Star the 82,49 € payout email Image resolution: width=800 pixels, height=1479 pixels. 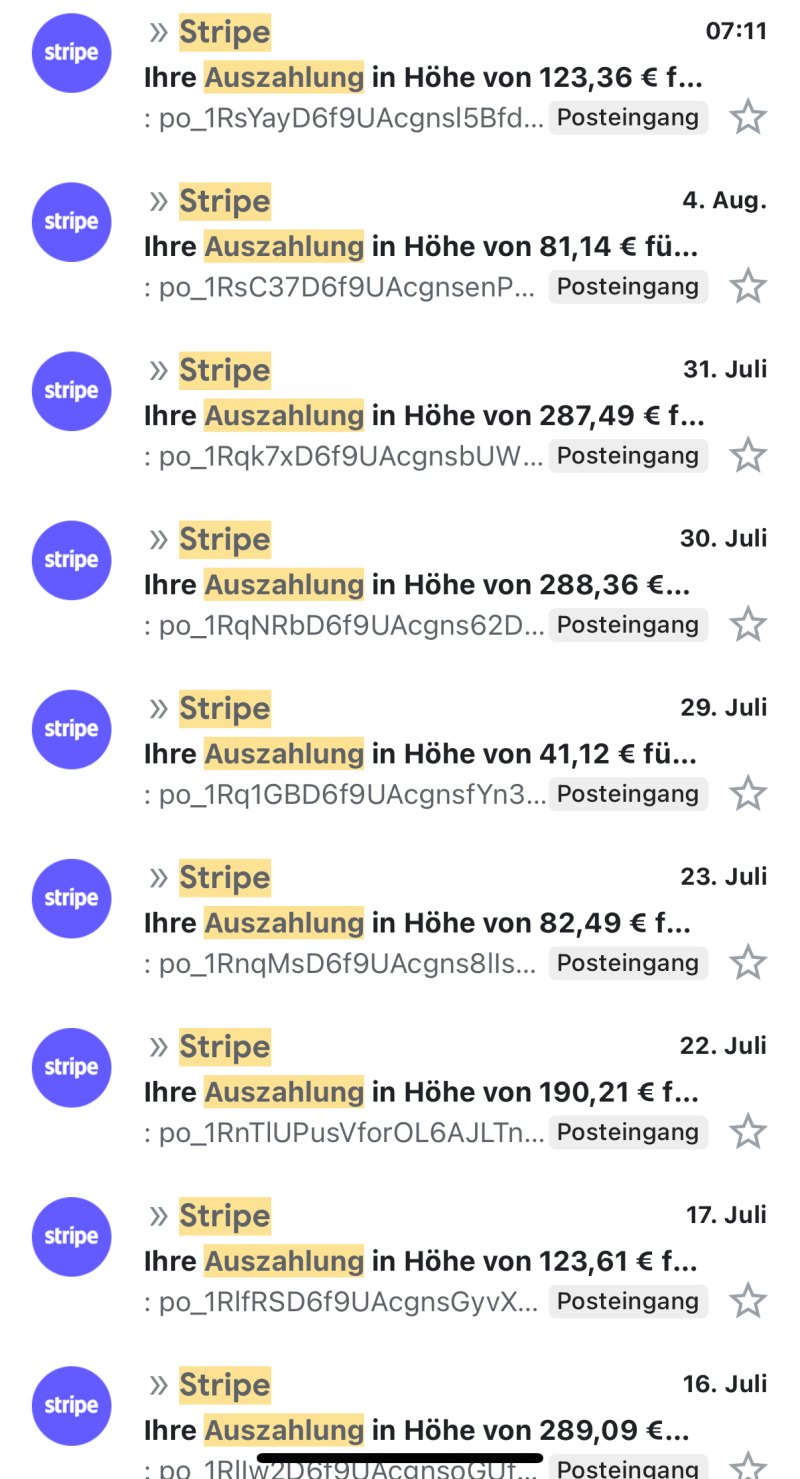pos(747,963)
